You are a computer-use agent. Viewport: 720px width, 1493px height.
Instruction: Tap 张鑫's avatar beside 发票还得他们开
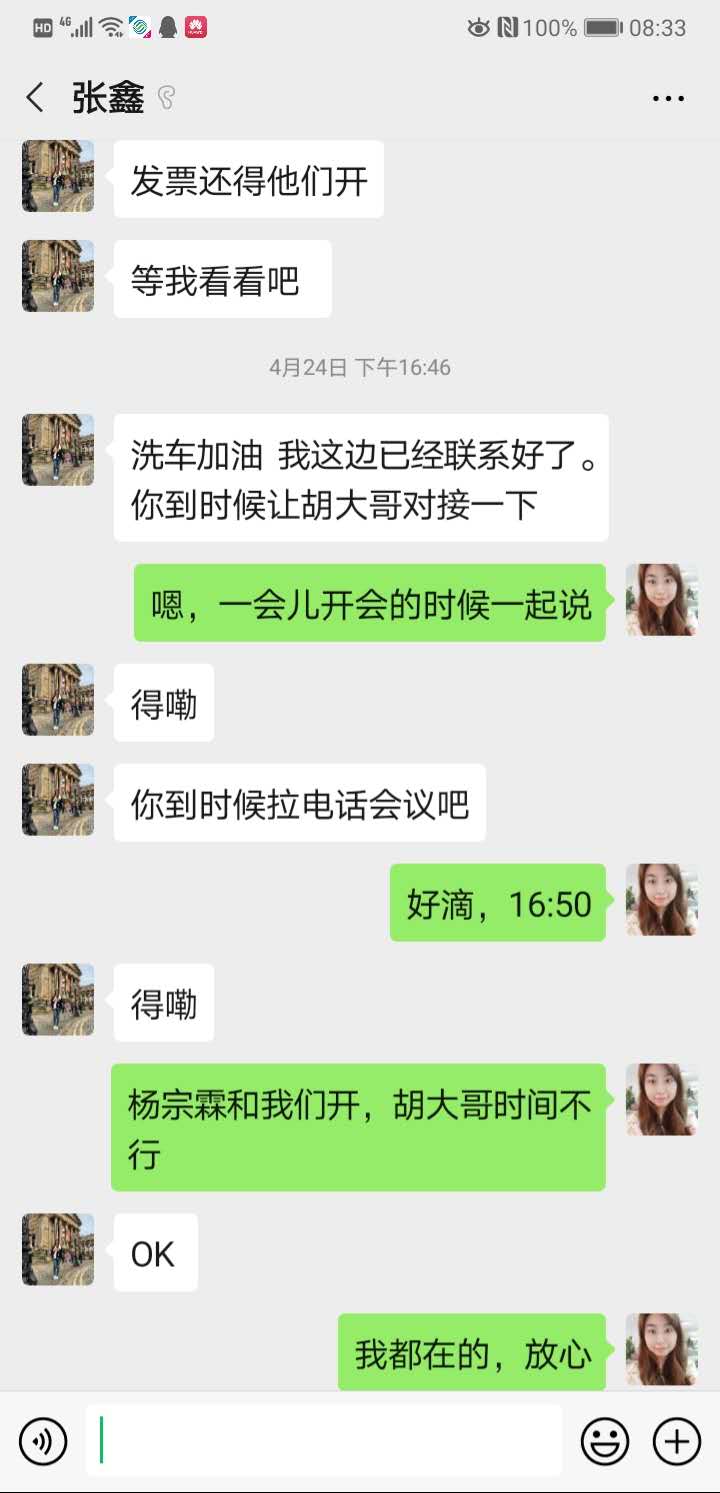[x=58, y=177]
